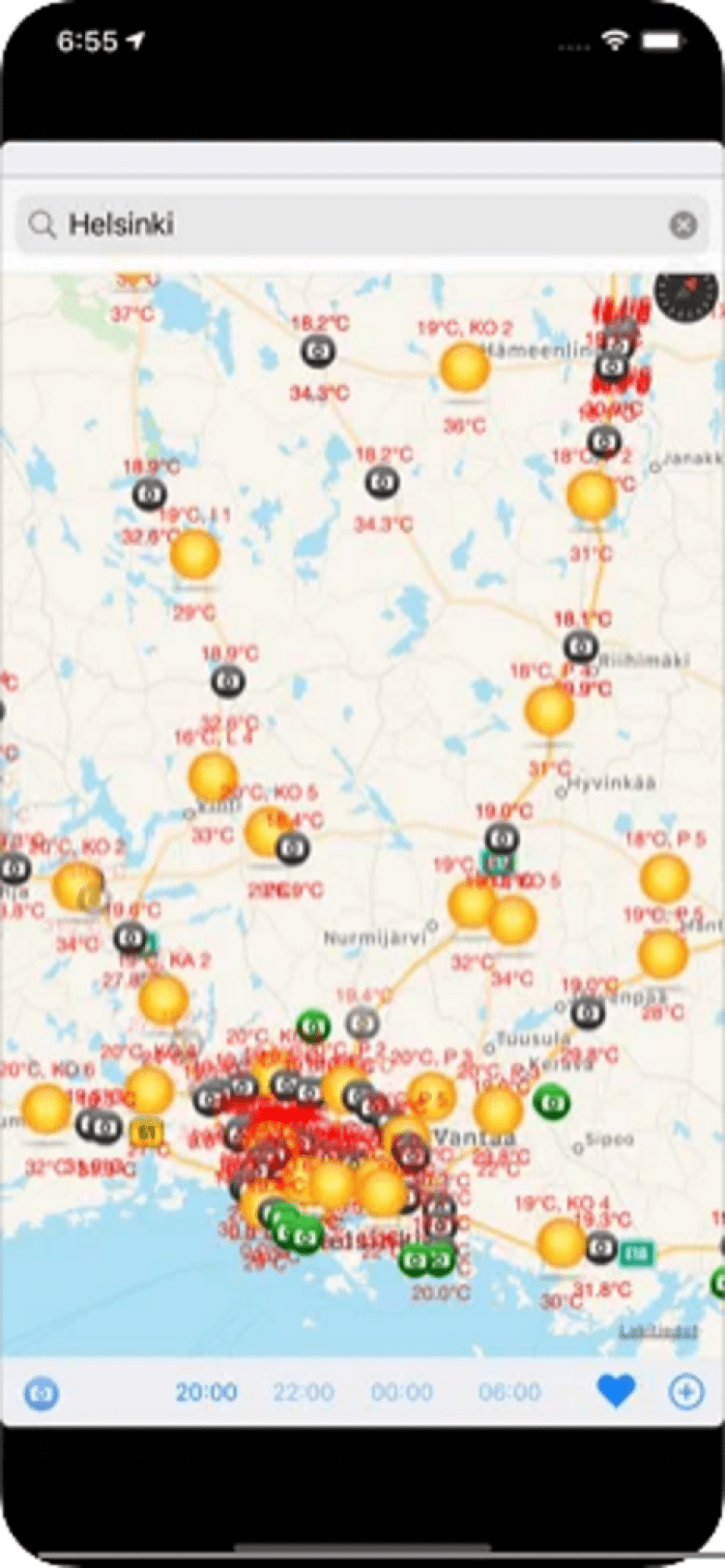Tap the compass to reorient the map
Image resolution: width=725 pixels, height=1568 pixels.
pos(687,294)
